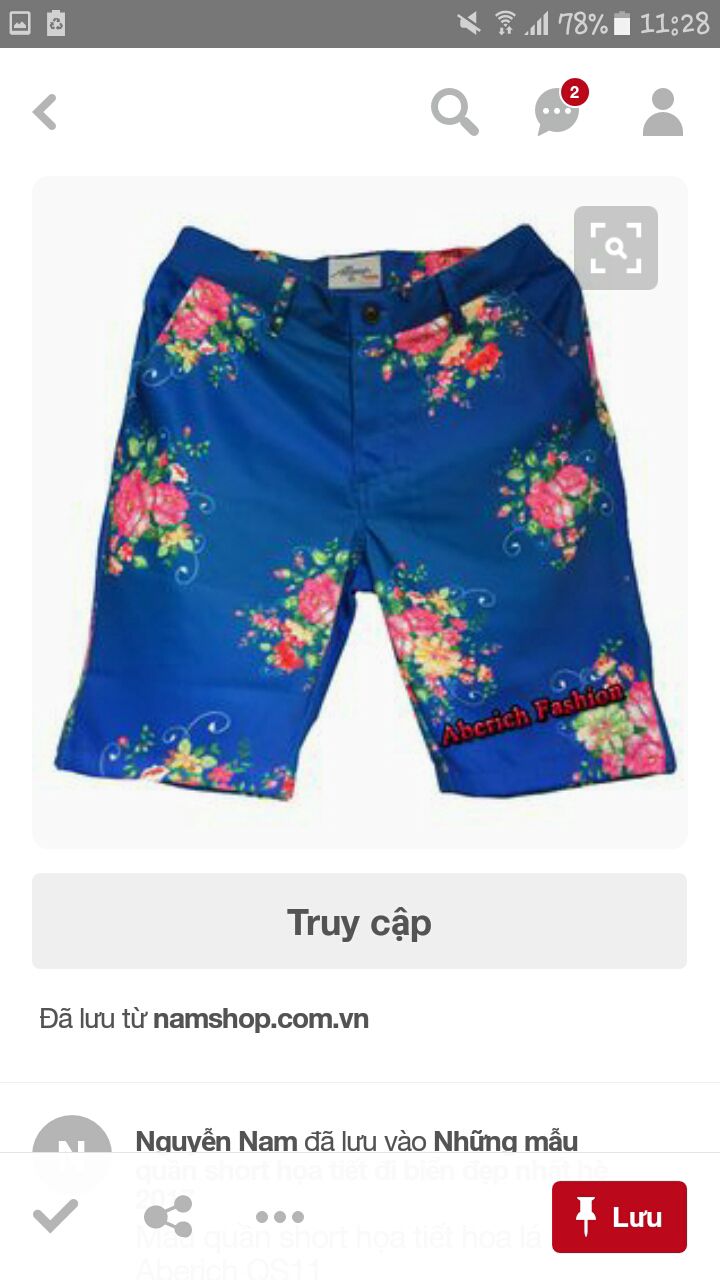Open Nguyễn Nam's profile

point(216,1141)
